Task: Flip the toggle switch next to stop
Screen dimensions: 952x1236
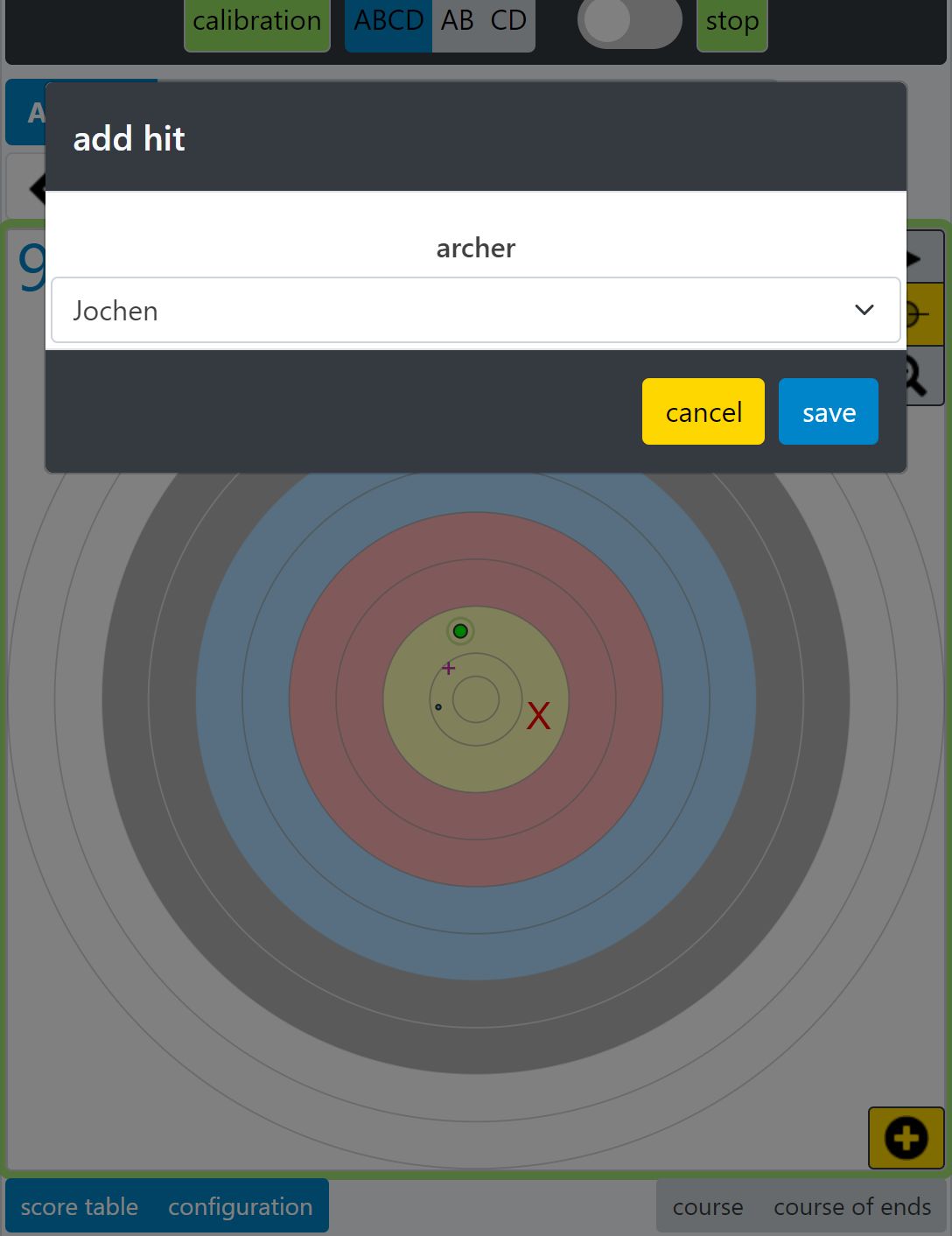Action: tap(629, 21)
